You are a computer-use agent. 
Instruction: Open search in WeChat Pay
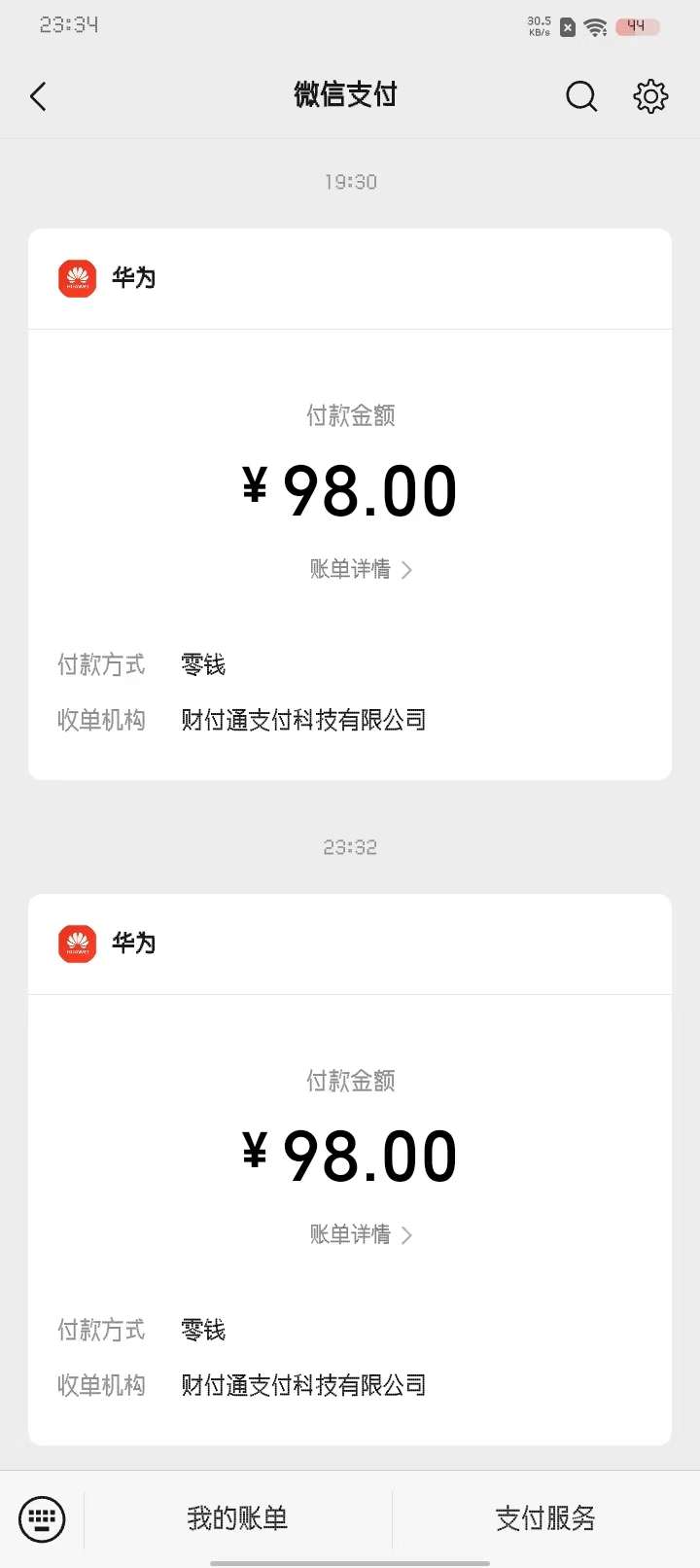[581, 96]
